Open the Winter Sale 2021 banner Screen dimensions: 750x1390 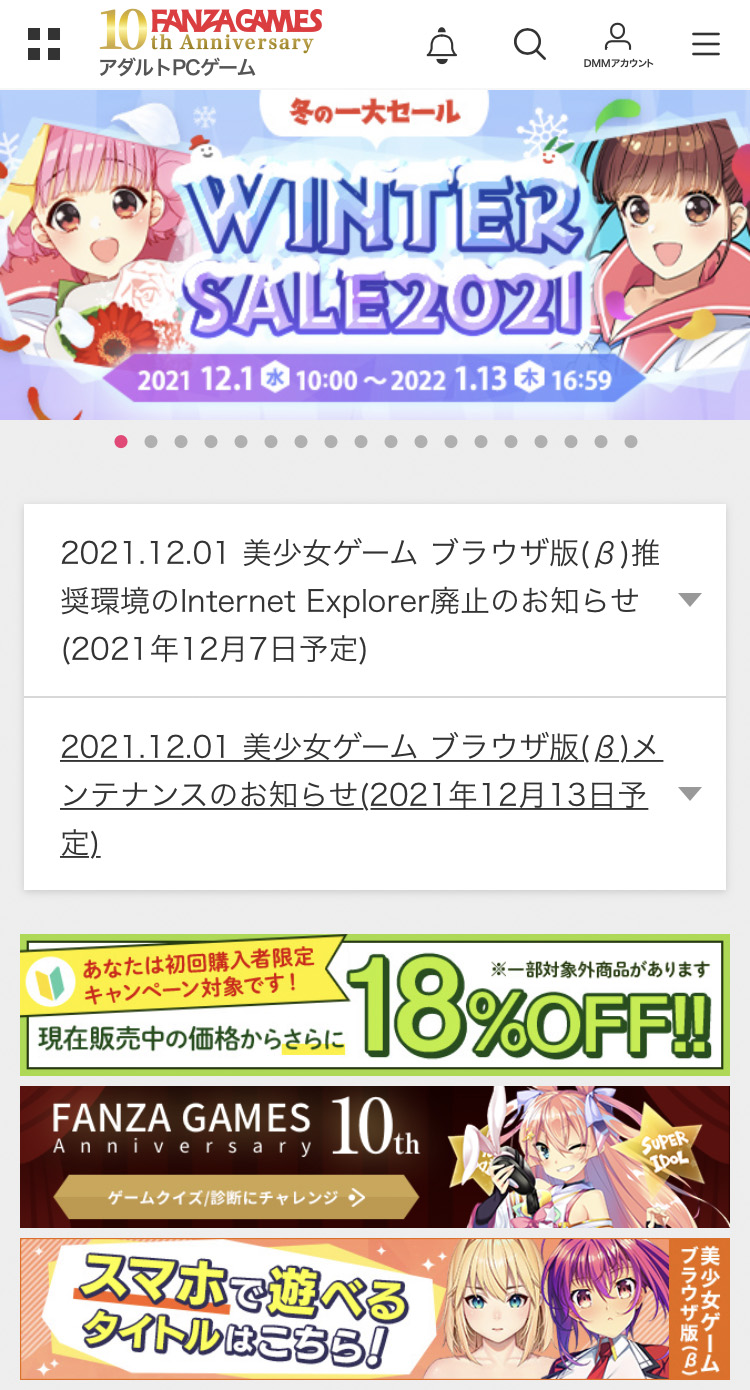[375, 255]
